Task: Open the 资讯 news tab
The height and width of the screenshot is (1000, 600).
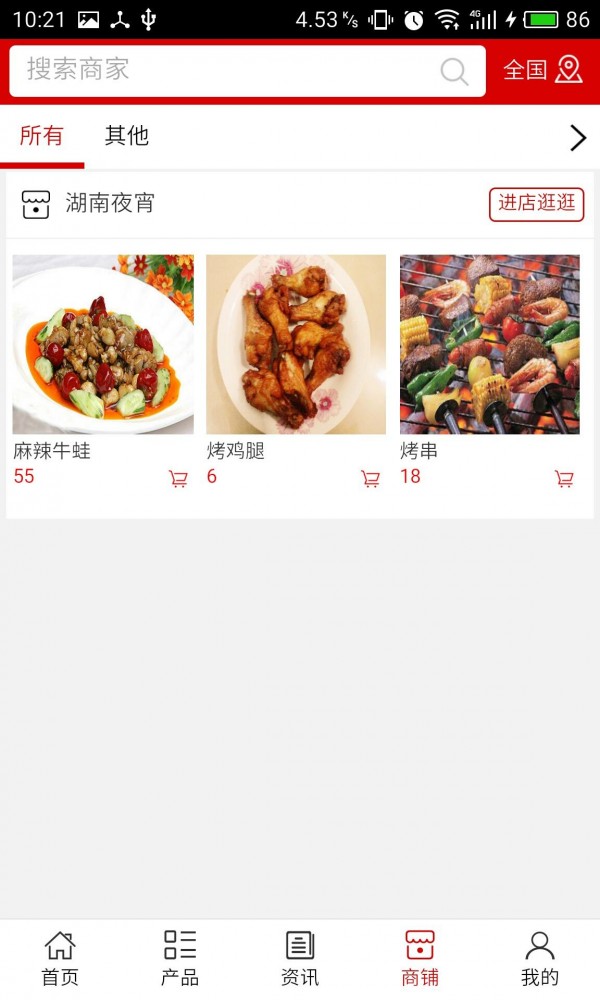Action: pos(300,958)
